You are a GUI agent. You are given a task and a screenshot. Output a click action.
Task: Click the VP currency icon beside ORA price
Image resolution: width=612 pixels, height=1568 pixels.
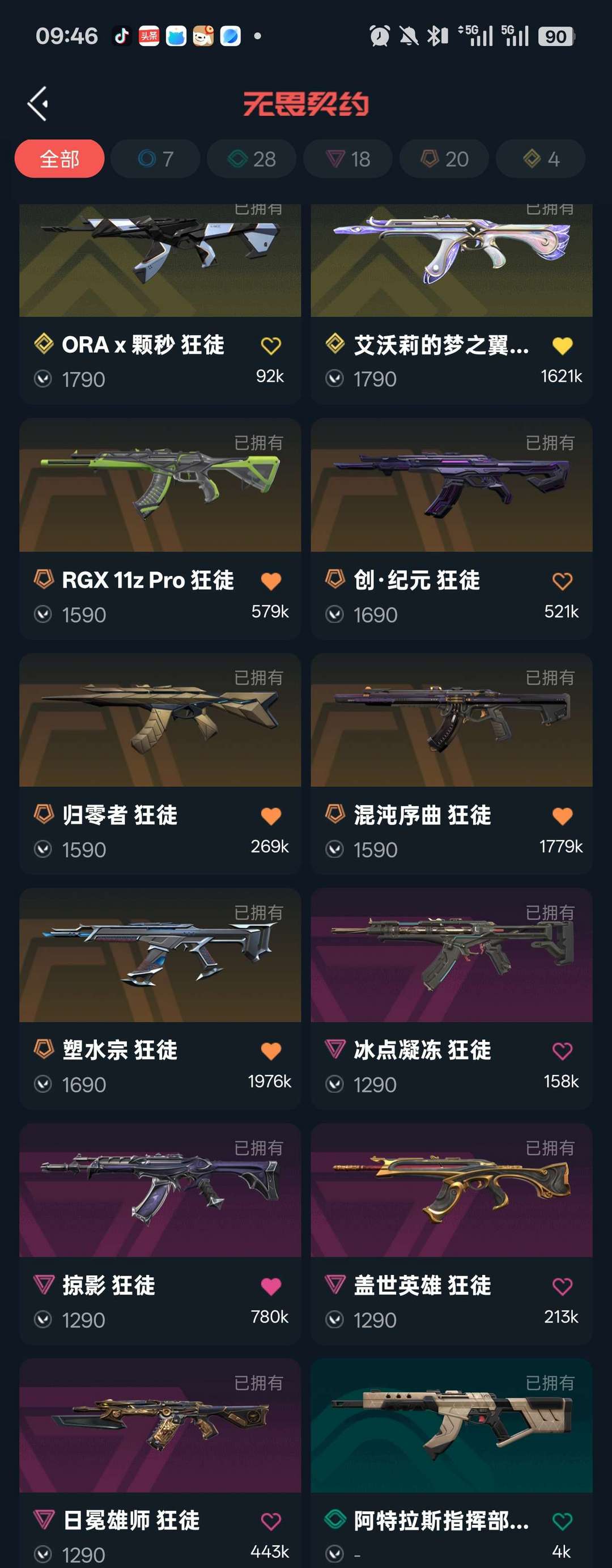(x=42, y=379)
